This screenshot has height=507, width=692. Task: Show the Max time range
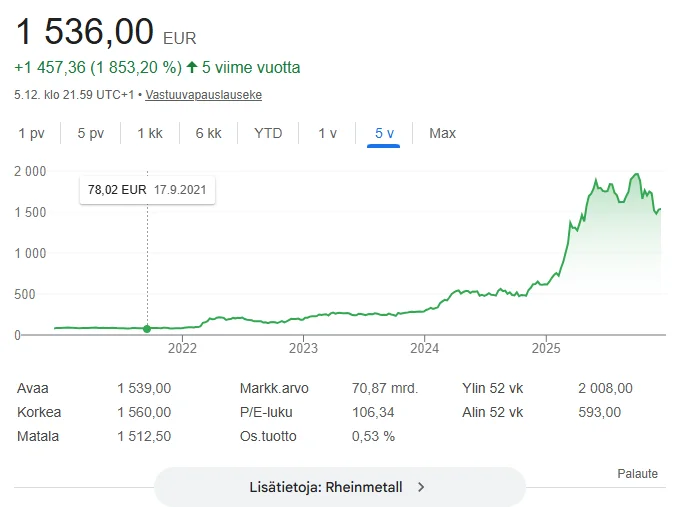pos(442,133)
